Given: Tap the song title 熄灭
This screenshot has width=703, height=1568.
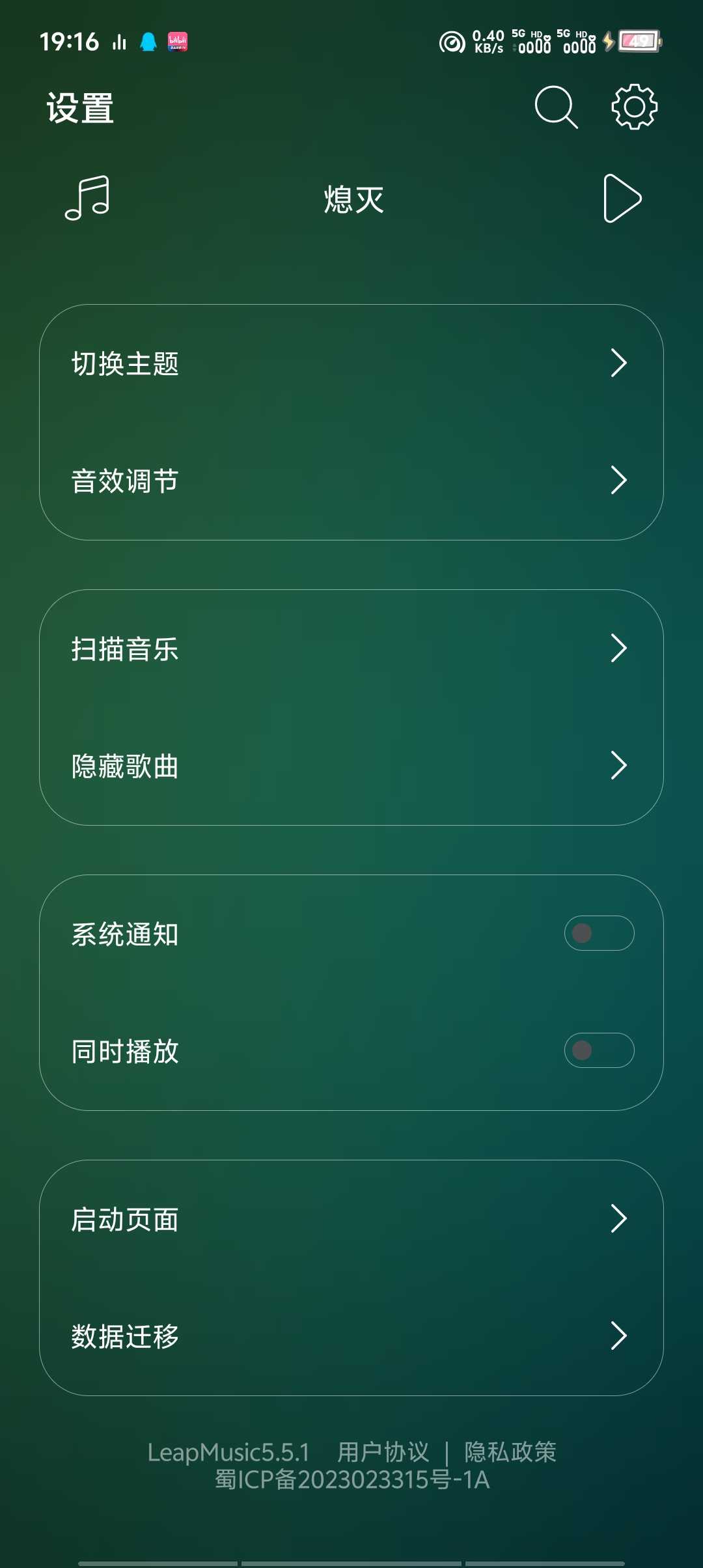Looking at the screenshot, I should [x=353, y=199].
